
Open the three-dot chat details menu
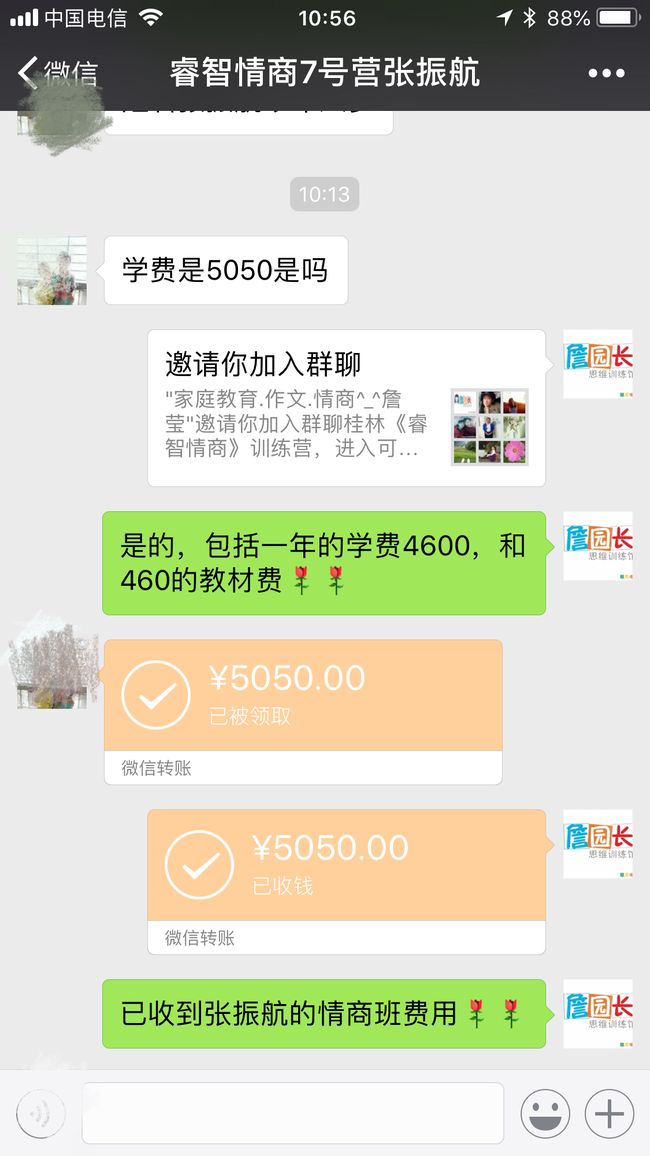[606, 73]
